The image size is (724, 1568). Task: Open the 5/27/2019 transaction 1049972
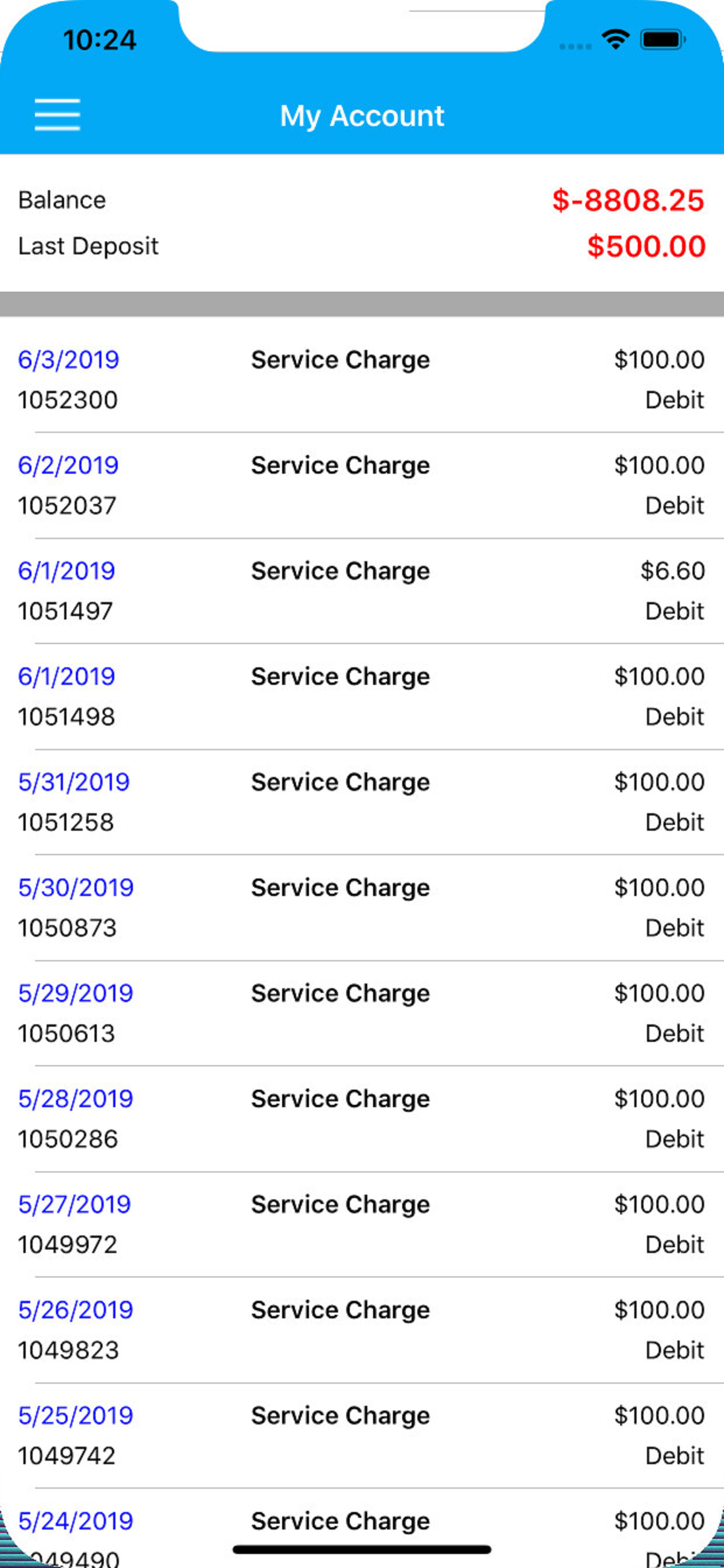tap(362, 1224)
